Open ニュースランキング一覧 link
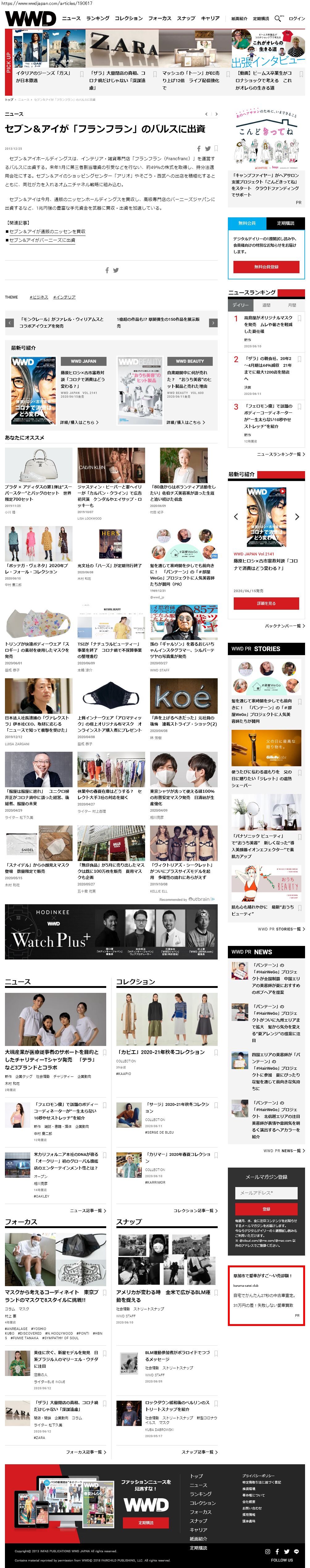This screenshot has width=310, height=1568. click(x=280, y=454)
